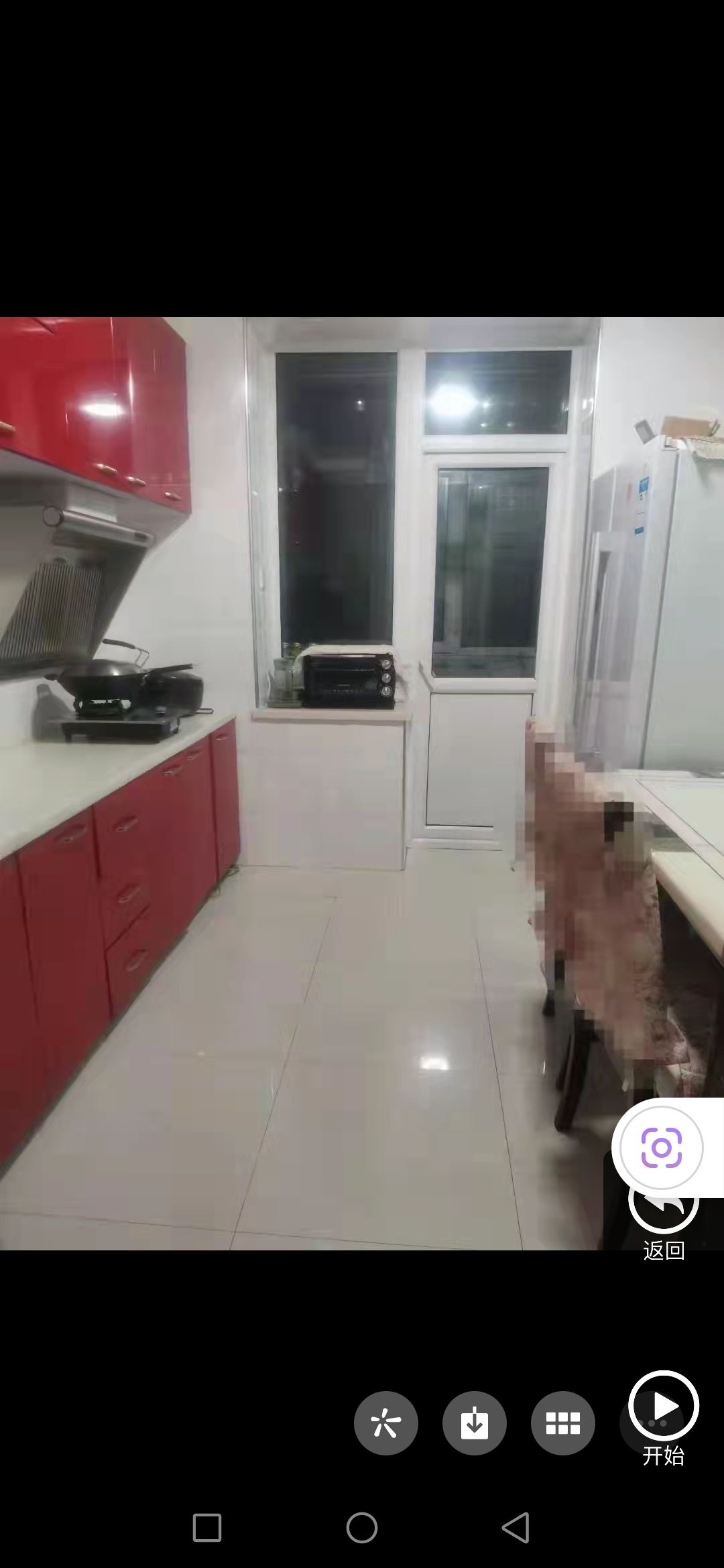This screenshot has height=1568, width=724.
Task: Tap the mini-program search icon
Action: [386, 1423]
